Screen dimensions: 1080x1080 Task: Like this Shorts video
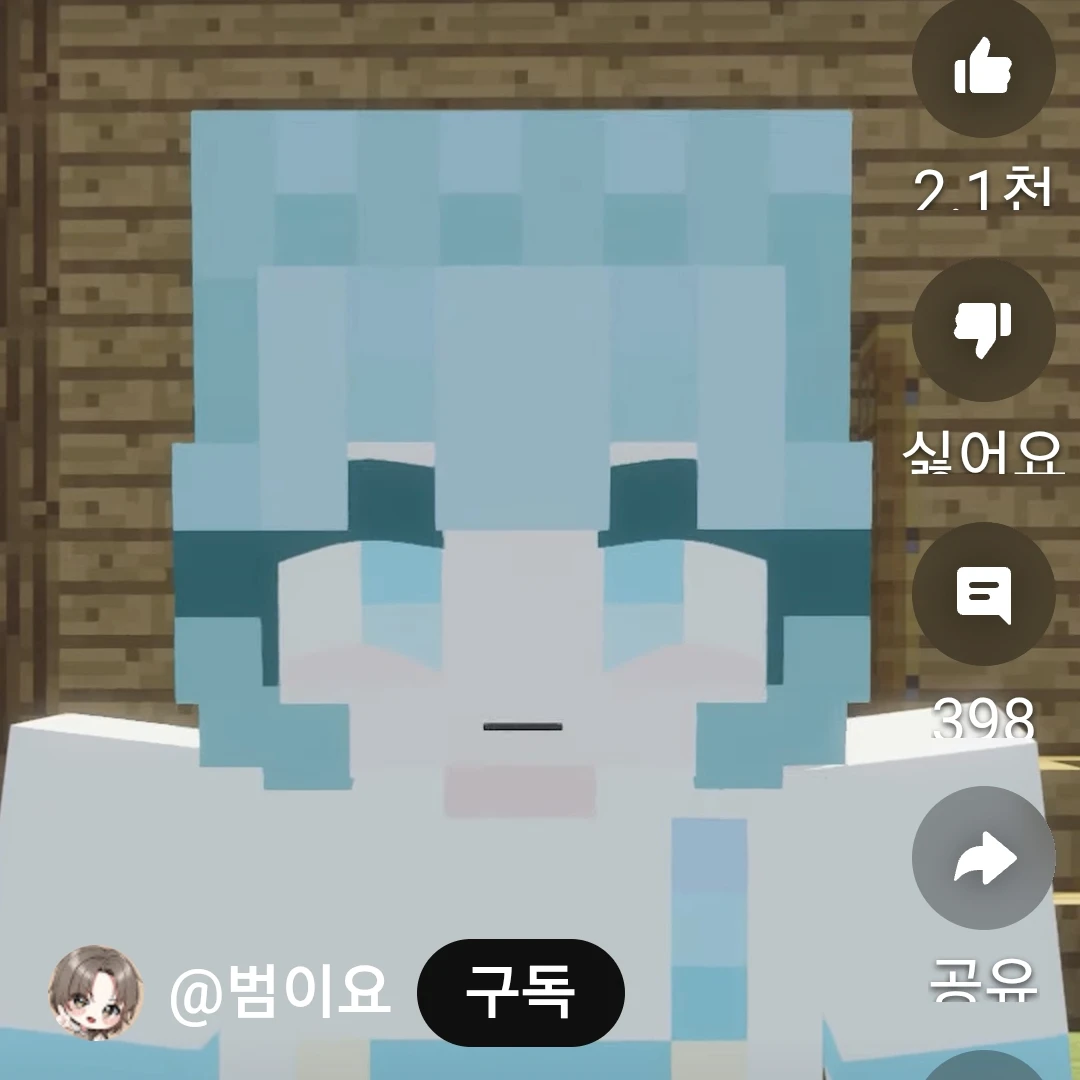point(984,66)
